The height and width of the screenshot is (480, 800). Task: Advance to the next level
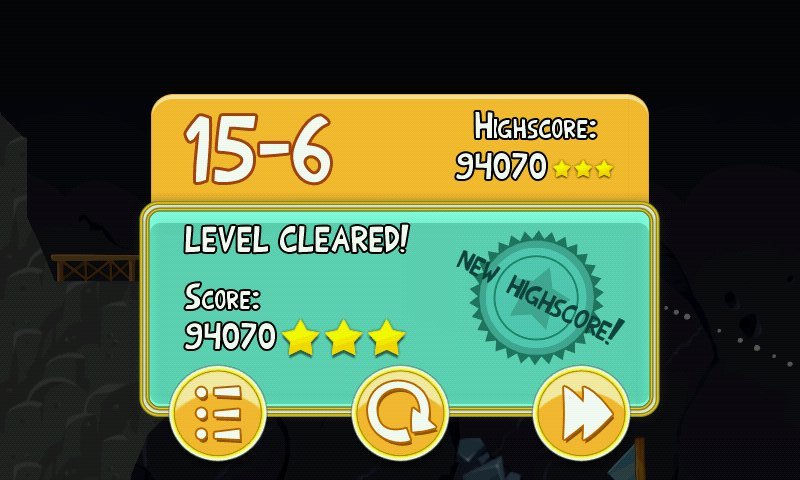click(x=581, y=413)
